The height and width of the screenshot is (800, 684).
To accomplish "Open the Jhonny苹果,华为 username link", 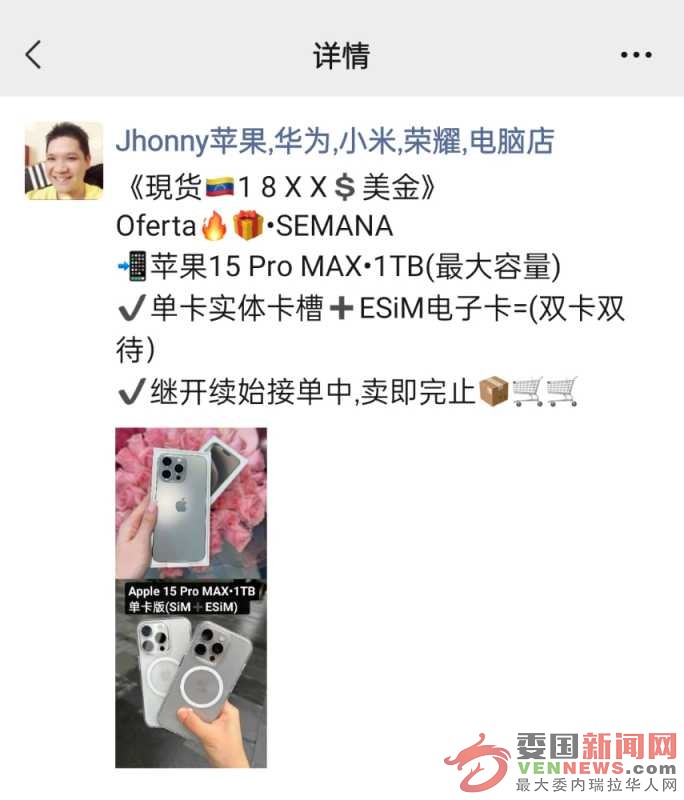I will point(335,141).
